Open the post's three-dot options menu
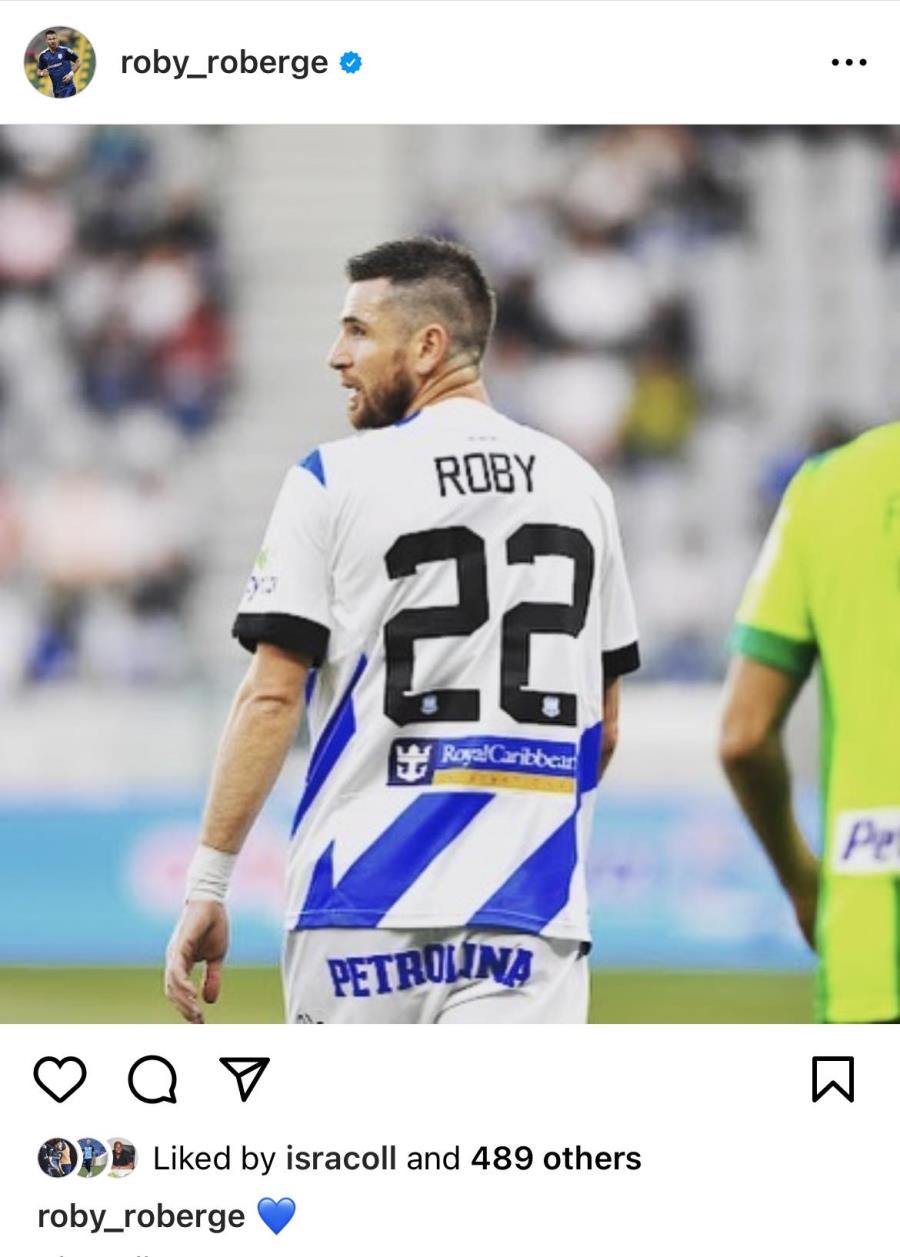The image size is (900, 1257). click(848, 62)
